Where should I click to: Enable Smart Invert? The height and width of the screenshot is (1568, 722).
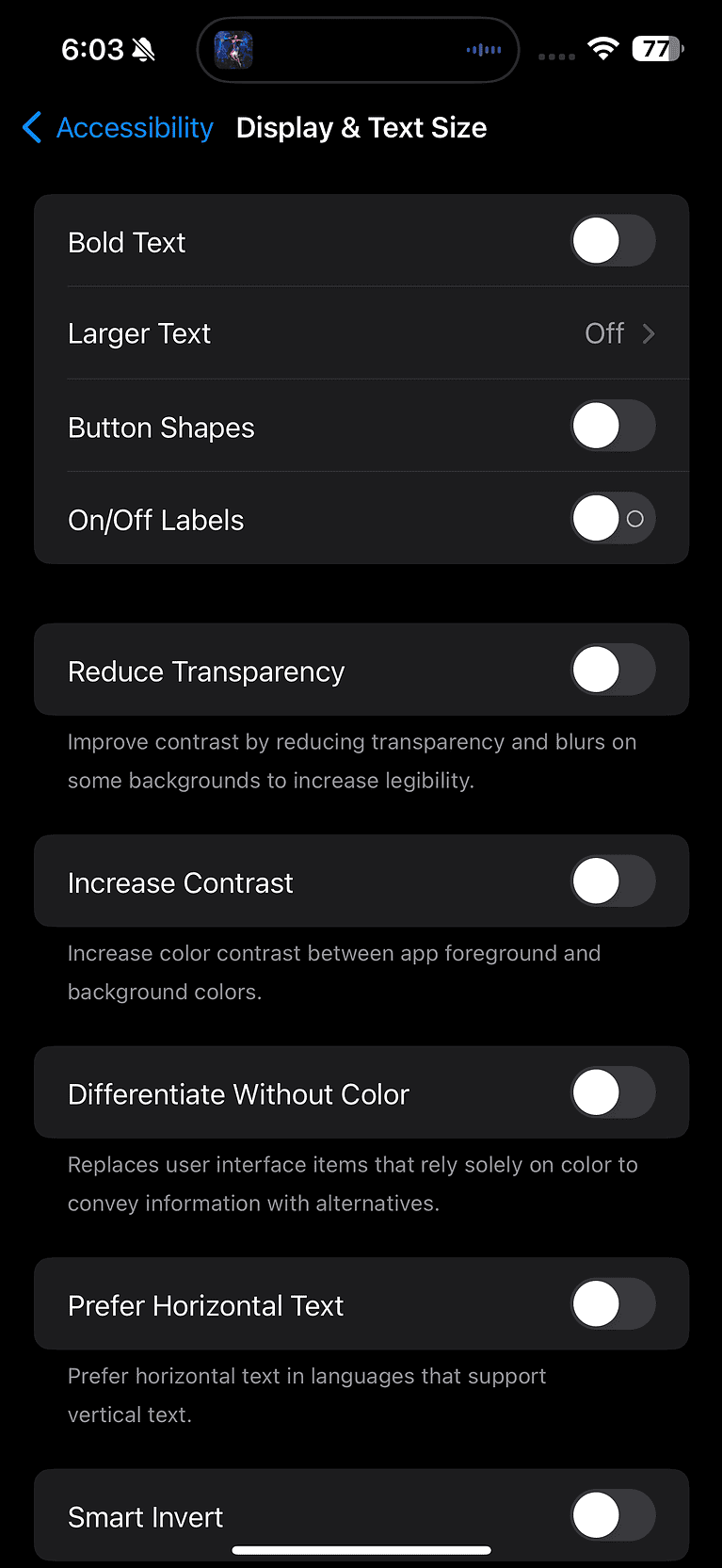coord(613,1515)
